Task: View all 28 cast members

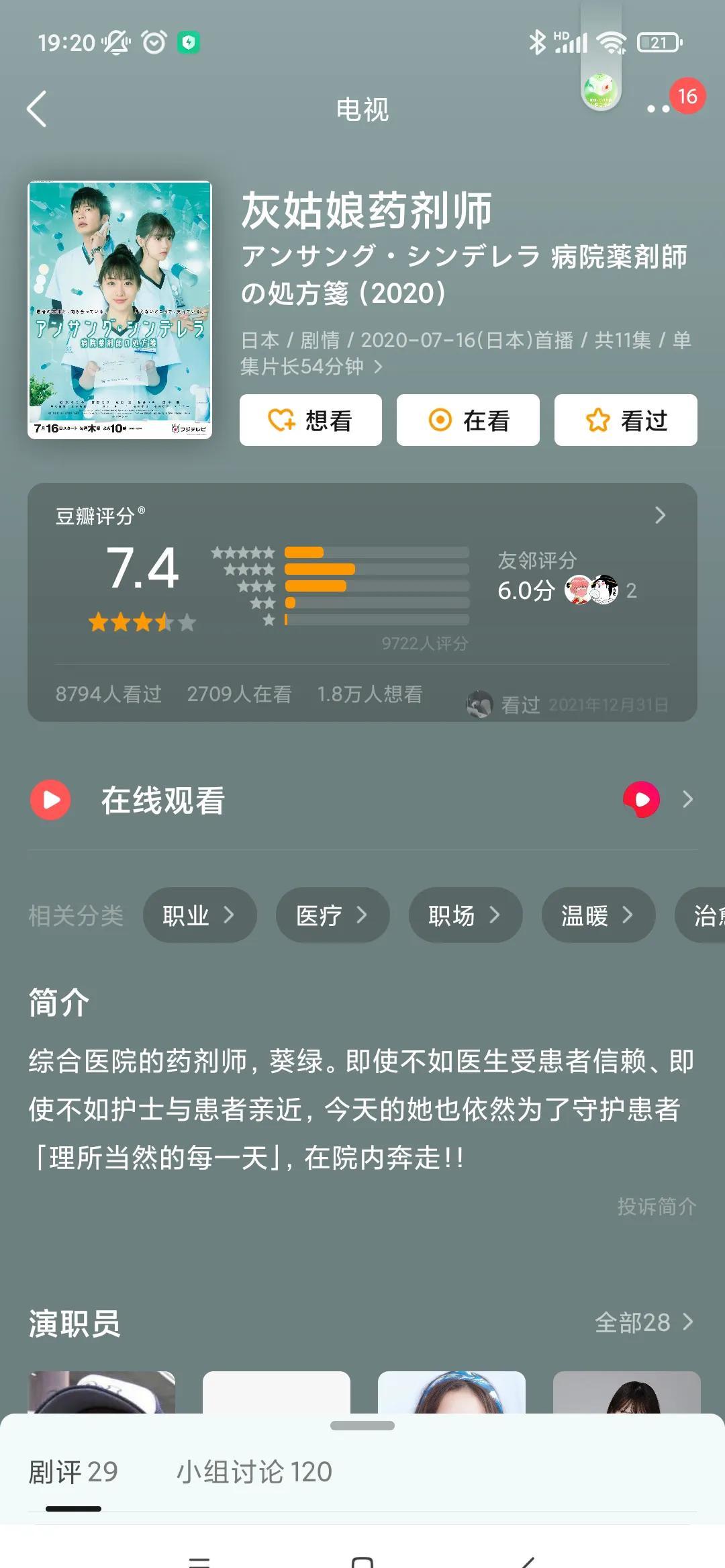Action: (644, 1322)
